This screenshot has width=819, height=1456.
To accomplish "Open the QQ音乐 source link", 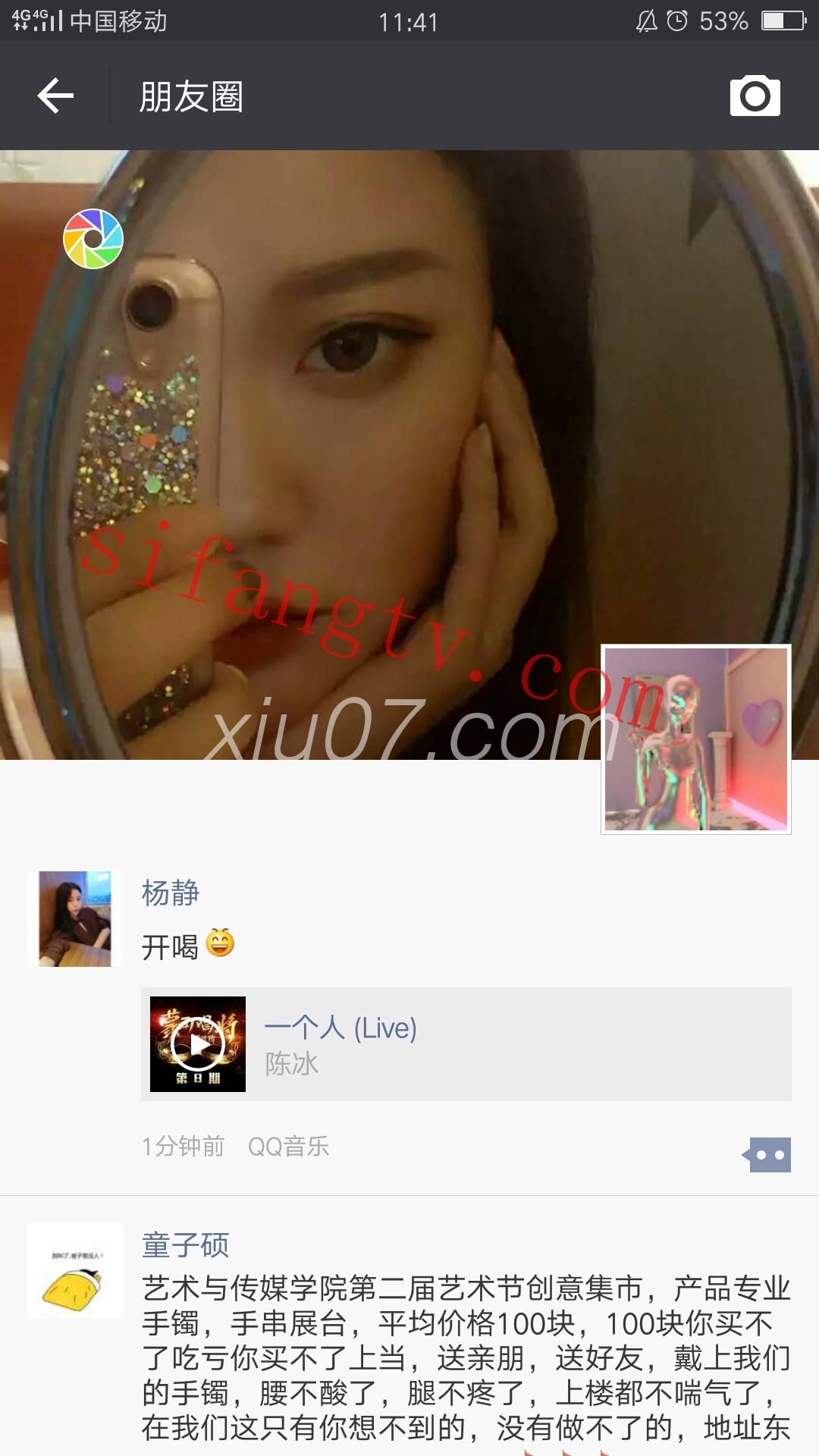I will [288, 1146].
